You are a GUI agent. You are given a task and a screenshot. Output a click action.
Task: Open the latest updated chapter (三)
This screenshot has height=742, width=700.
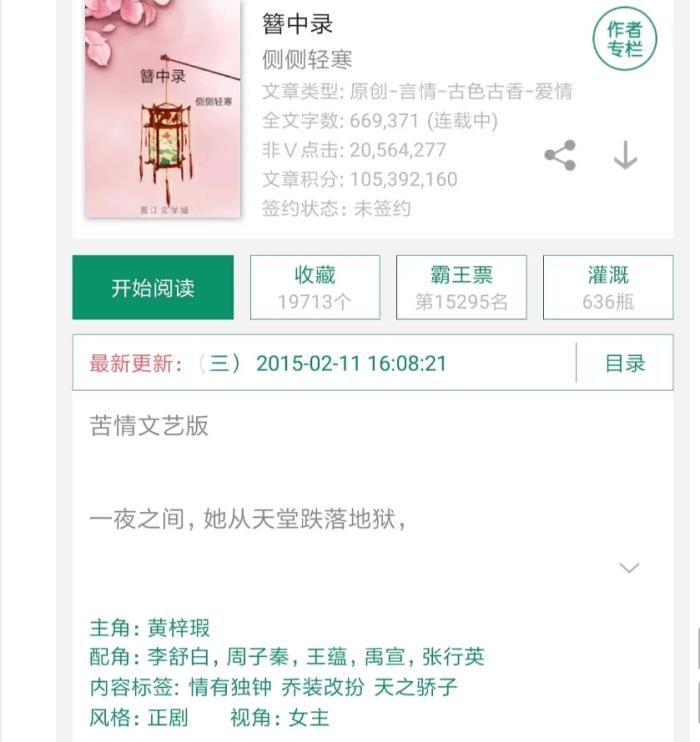320,364
